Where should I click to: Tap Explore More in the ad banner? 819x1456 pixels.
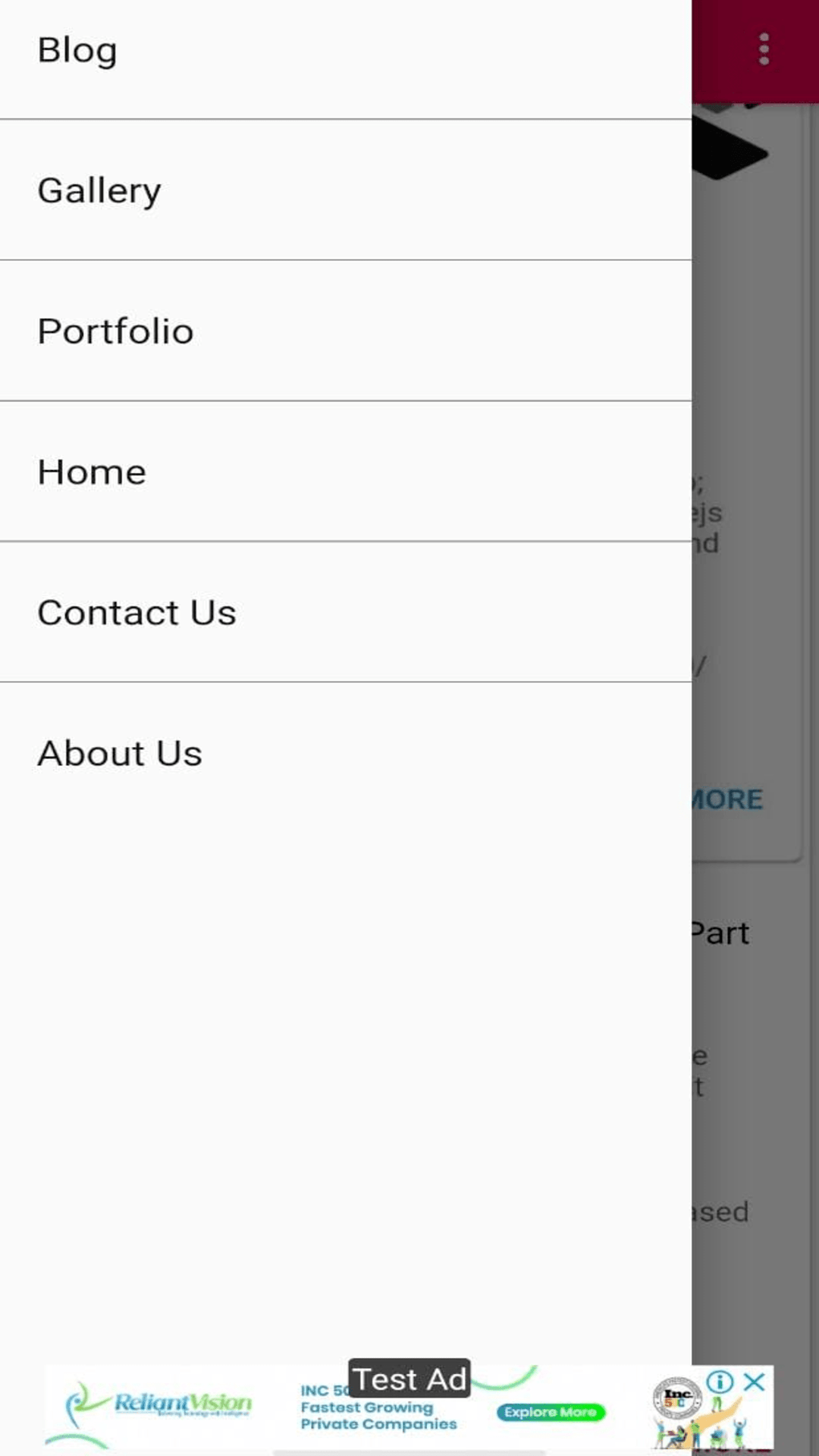tap(551, 1412)
